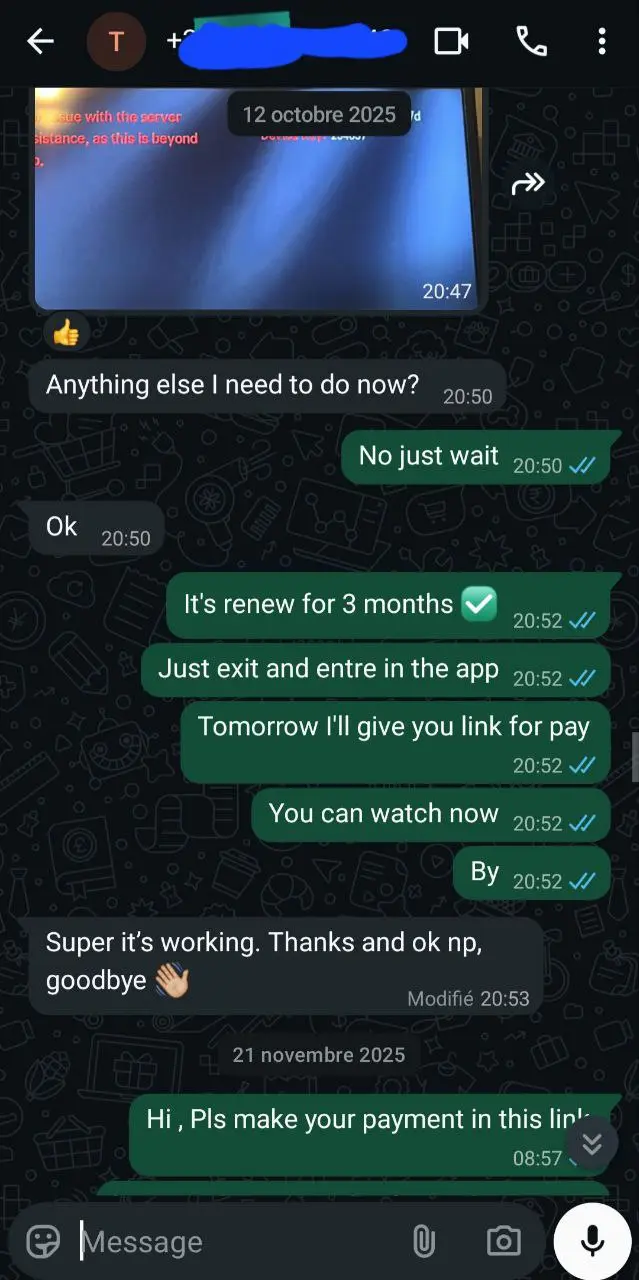Focus the Message text field
The image size is (639, 1280).
pyautogui.click(x=240, y=1242)
